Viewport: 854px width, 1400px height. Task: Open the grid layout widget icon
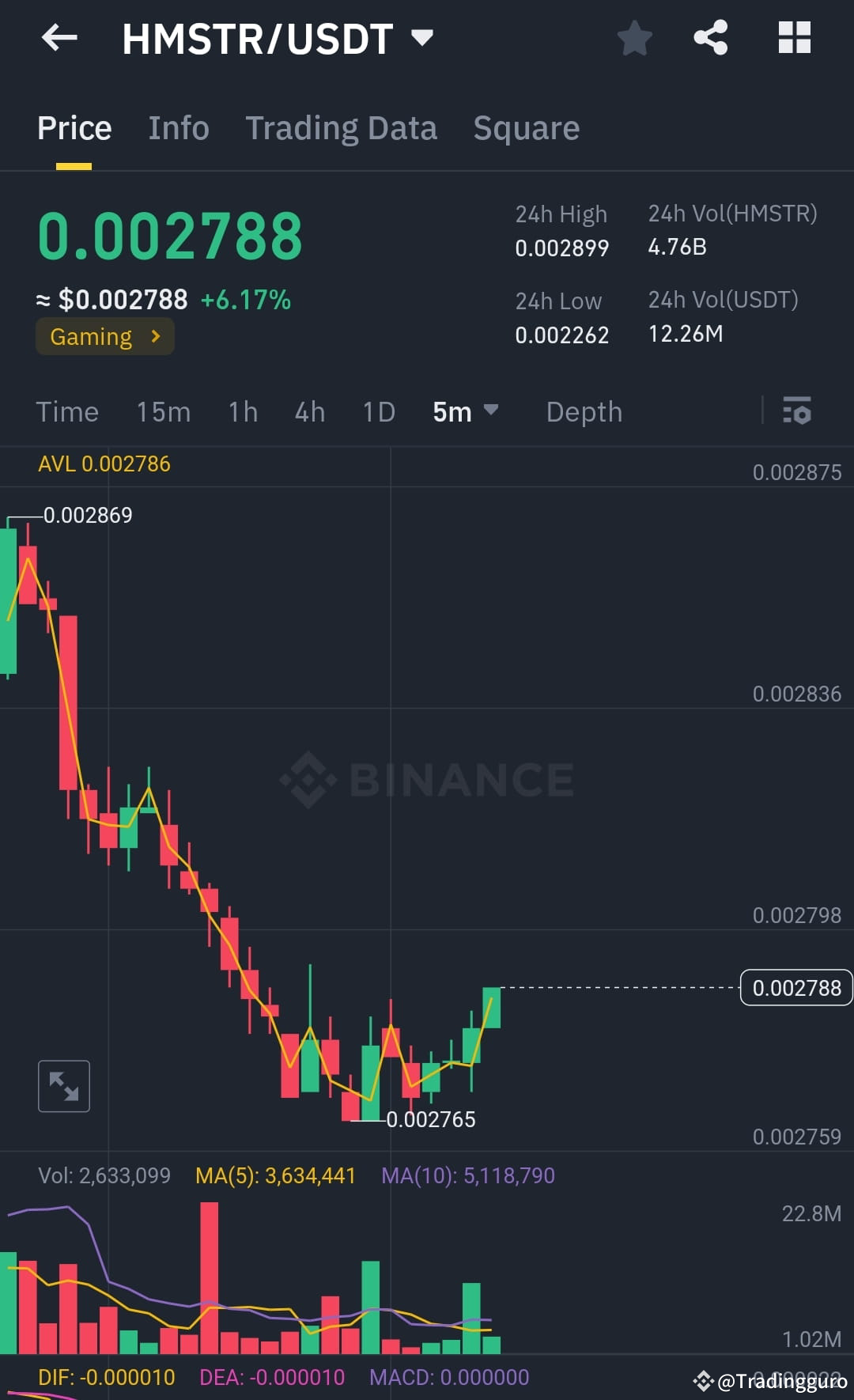pos(793,36)
